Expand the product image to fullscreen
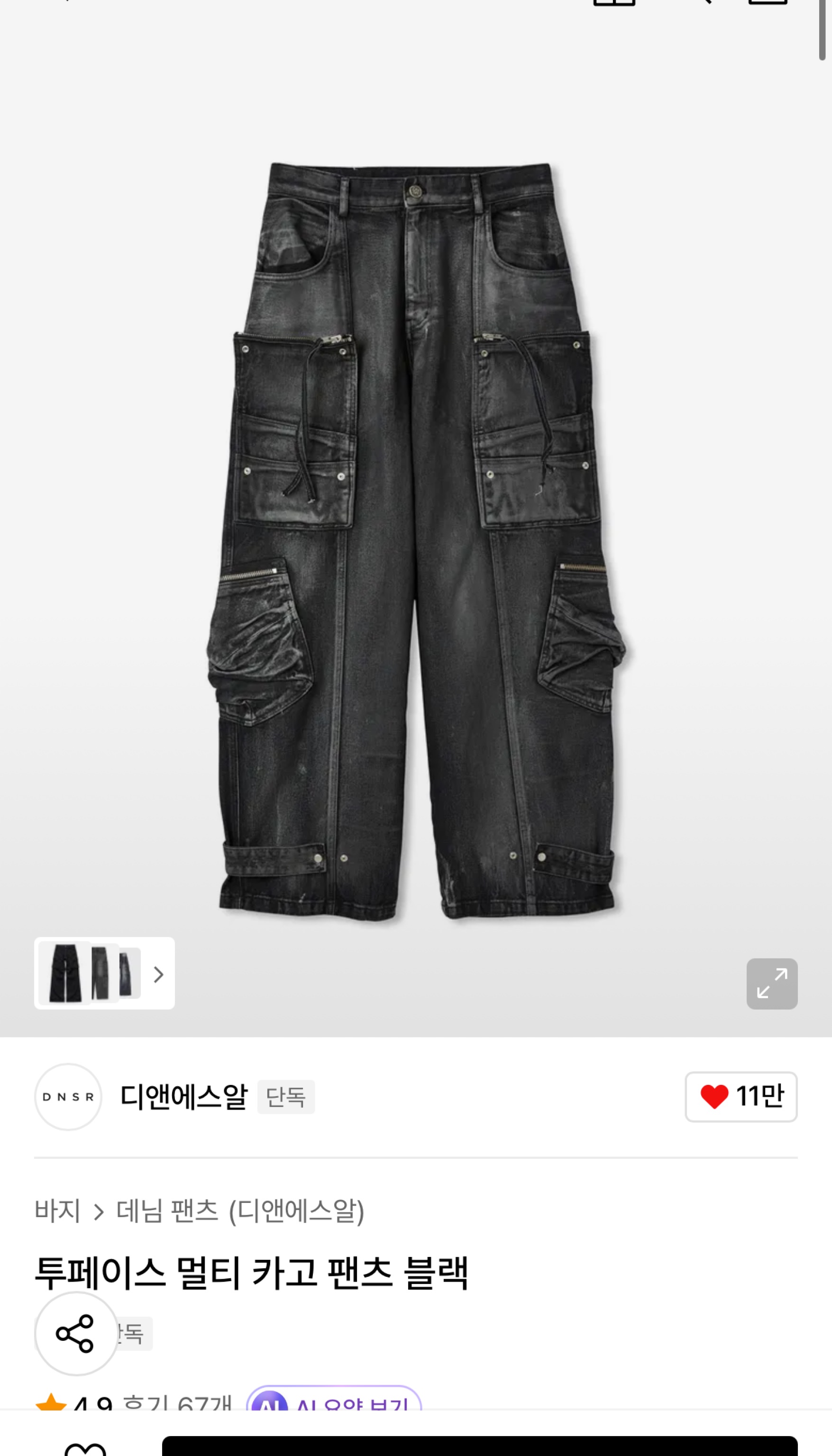This screenshot has width=832, height=1456. [x=771, y=983]
